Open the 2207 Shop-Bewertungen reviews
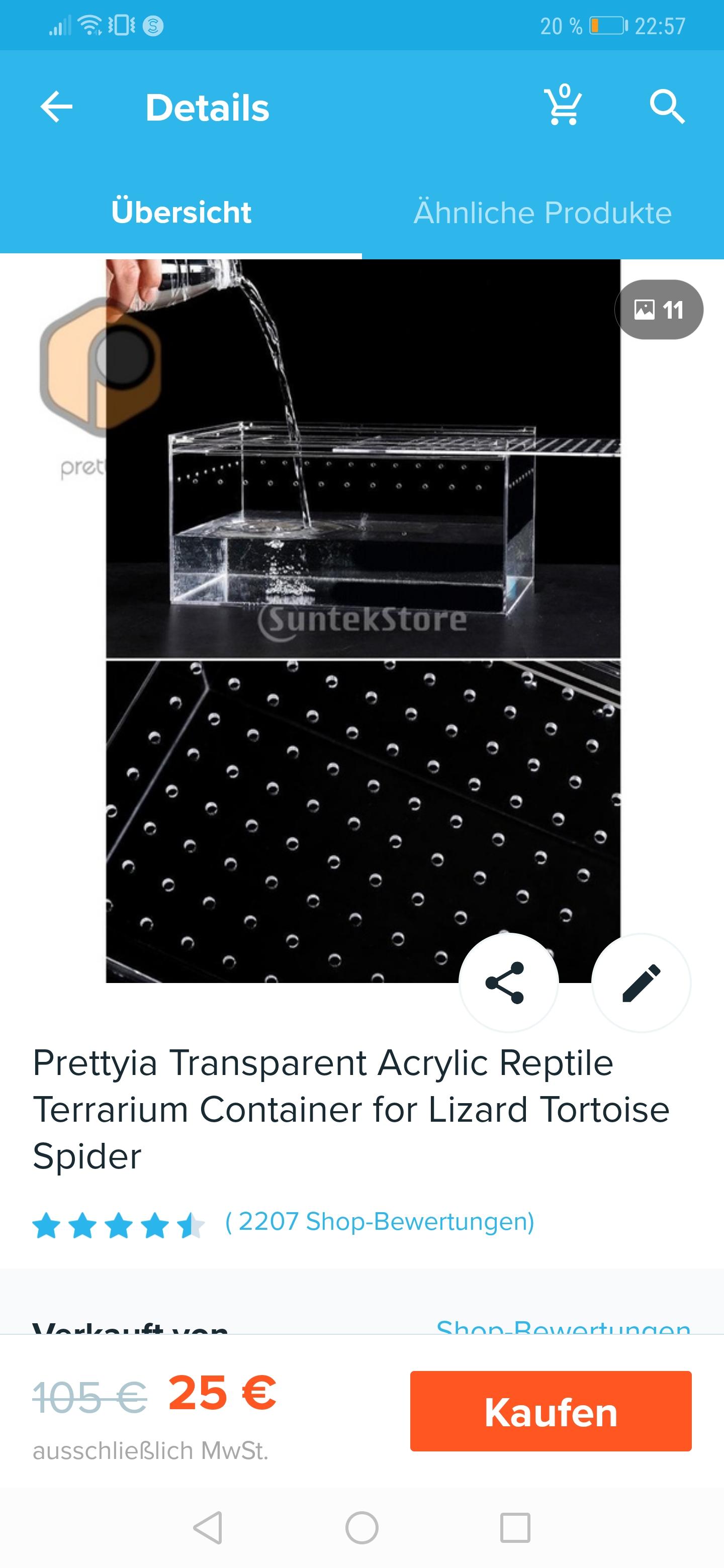Screen dimensions: 724x1568 pos(380,1221)
